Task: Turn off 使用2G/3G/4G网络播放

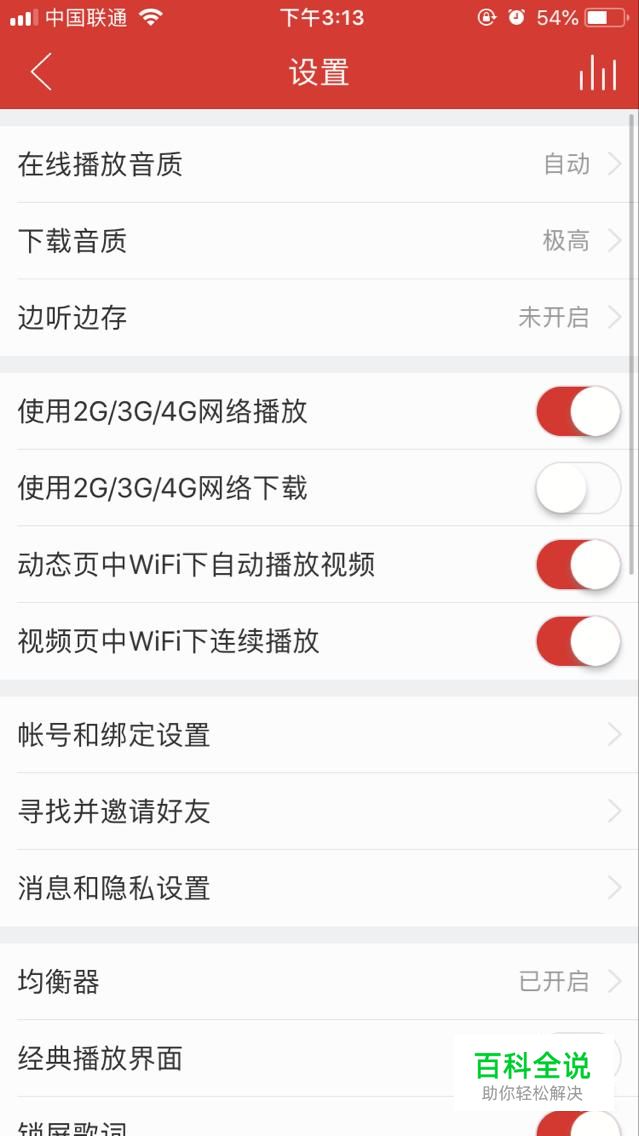Action: pyautogui.click(x=578, y=412)
